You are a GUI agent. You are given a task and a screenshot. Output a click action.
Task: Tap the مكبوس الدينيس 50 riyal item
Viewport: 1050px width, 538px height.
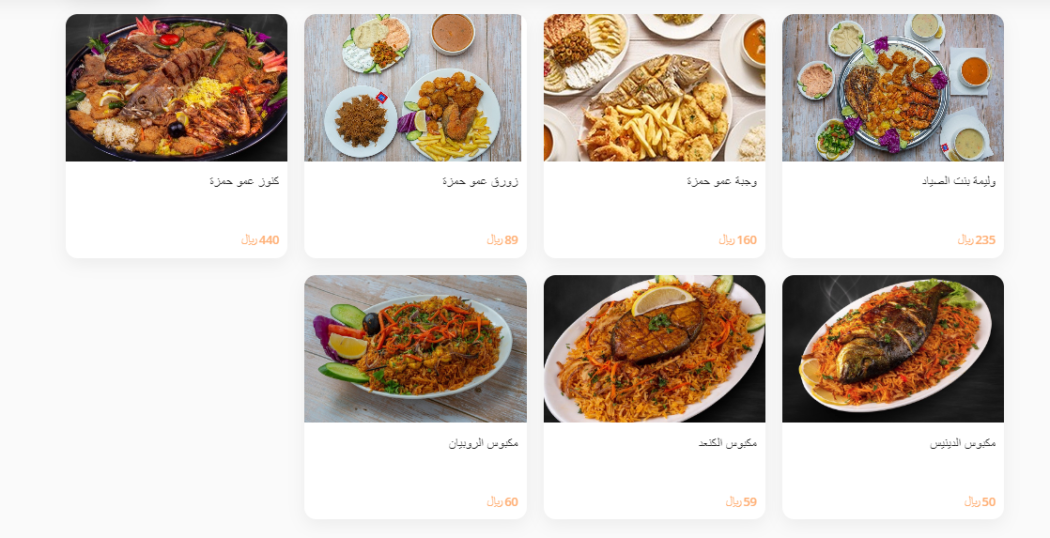click(893, 396)
